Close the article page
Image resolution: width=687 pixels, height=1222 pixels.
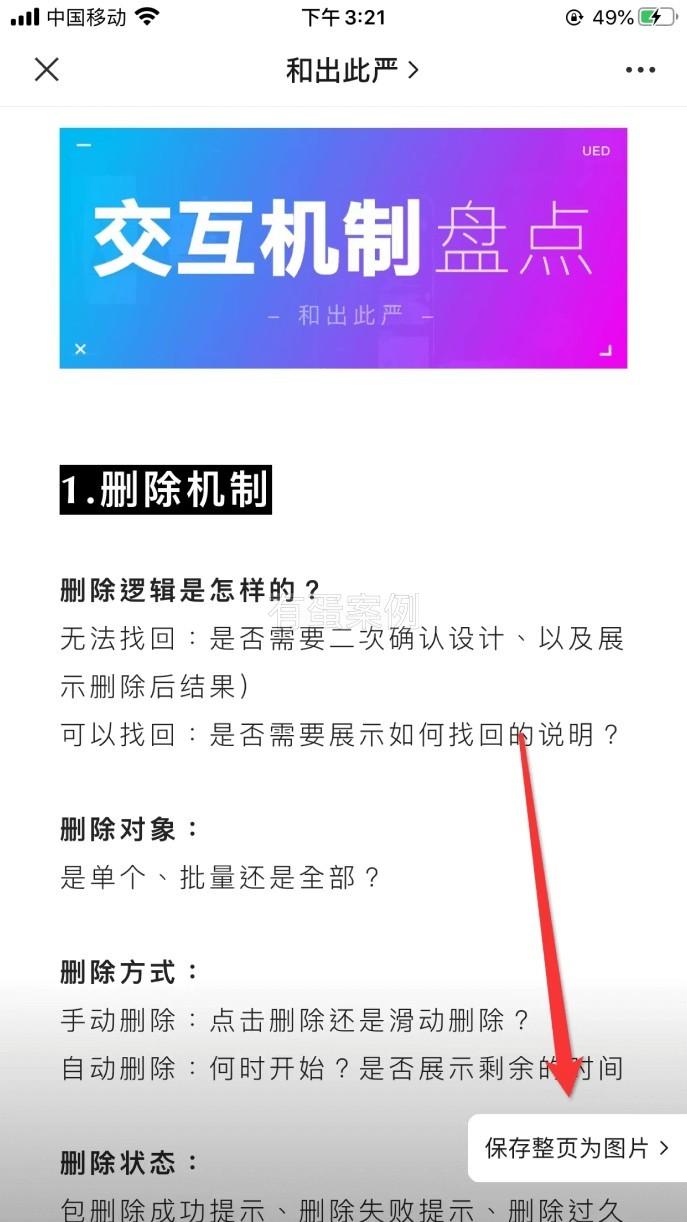click(x=47, y=69)
